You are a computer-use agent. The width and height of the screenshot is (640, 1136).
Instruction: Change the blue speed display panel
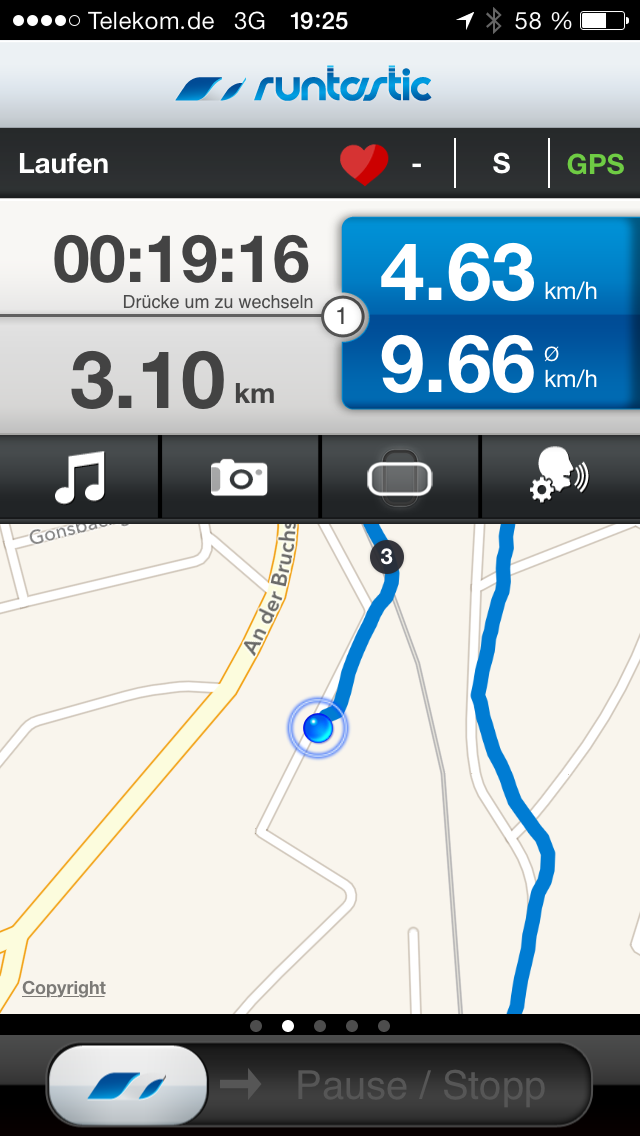click(x=491, y=313)
